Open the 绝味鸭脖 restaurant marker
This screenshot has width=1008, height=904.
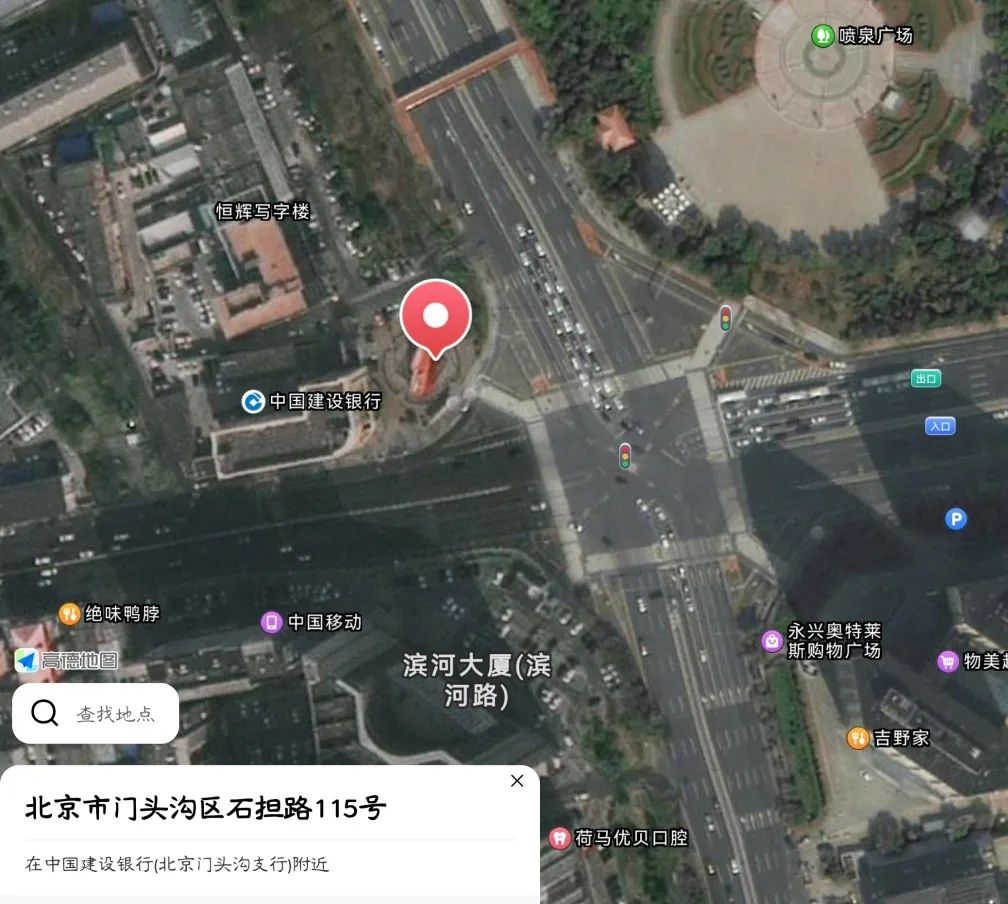tap(70, 614)
